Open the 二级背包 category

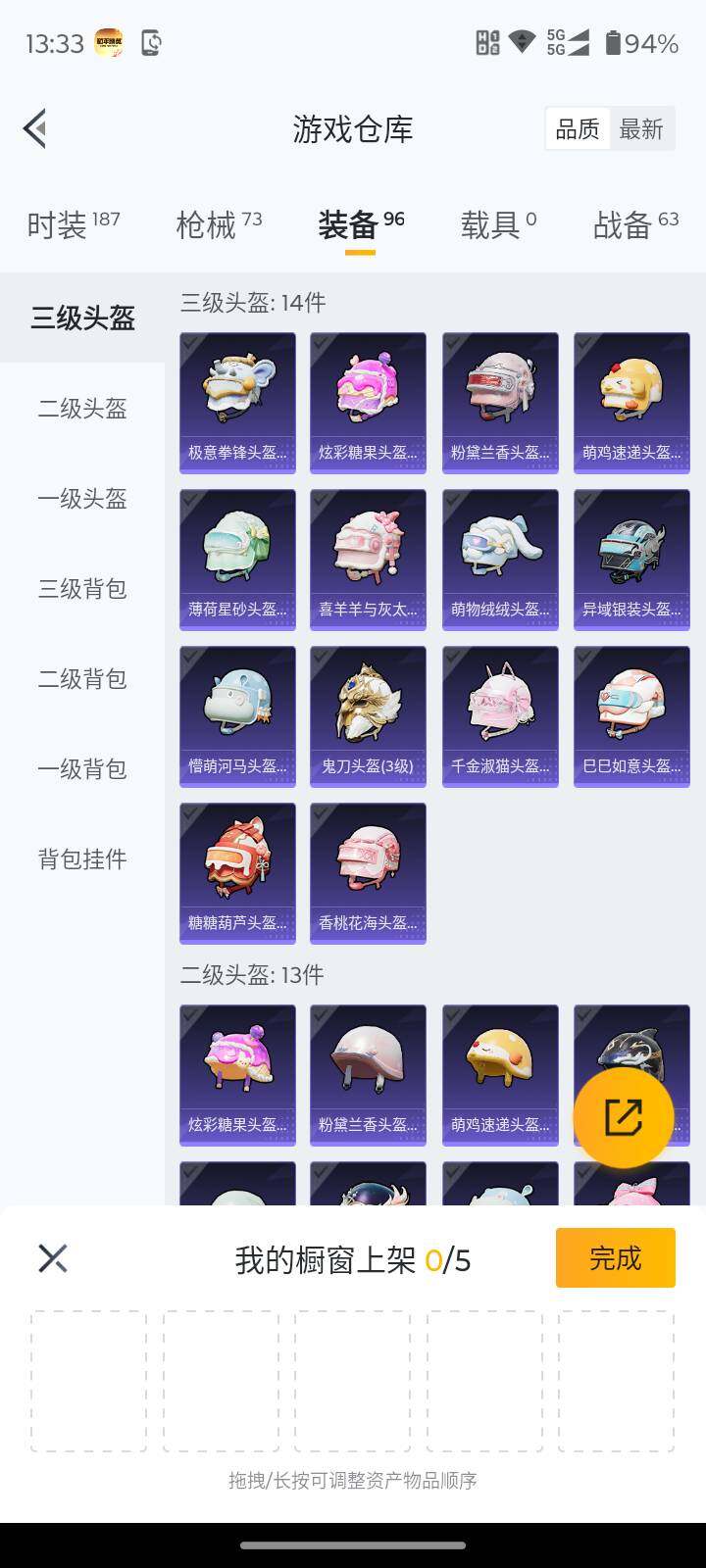[x=82, y=678]
